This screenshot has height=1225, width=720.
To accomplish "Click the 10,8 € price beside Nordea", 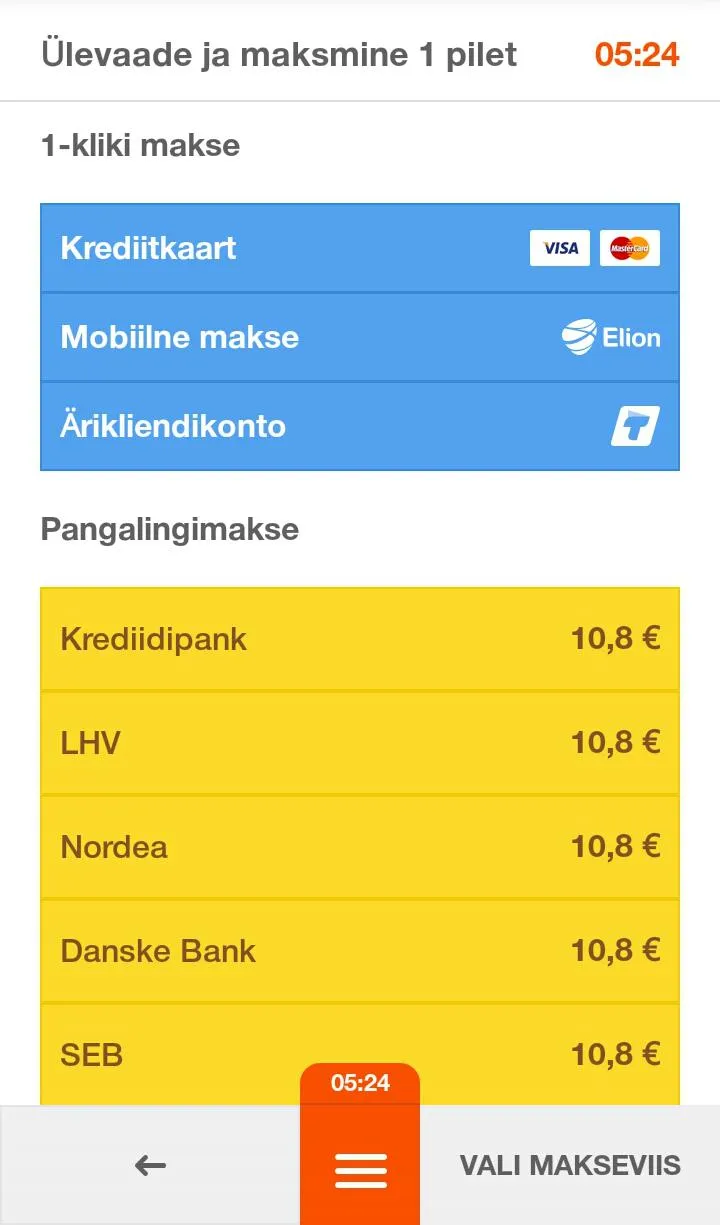I will [614, 847].
